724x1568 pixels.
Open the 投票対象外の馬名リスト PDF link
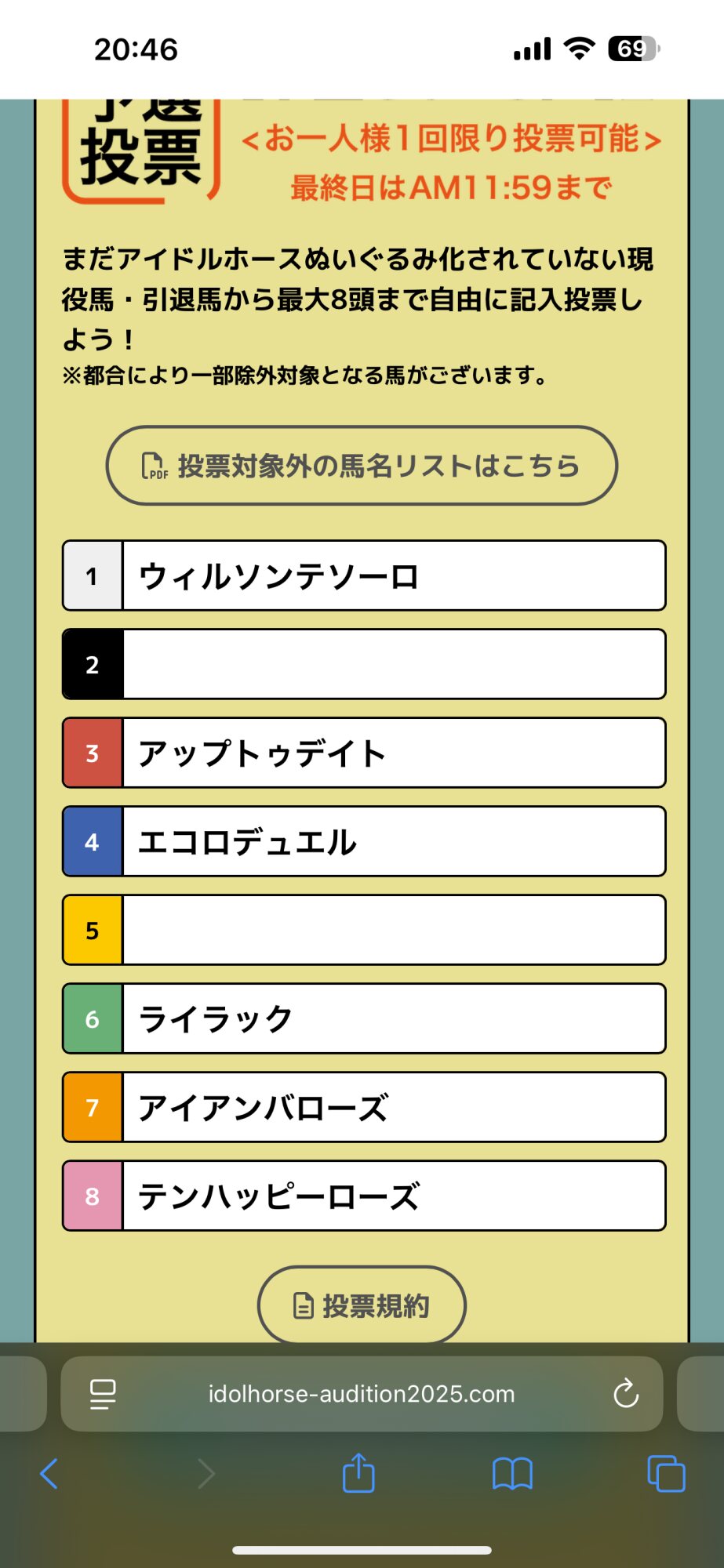pyautogui.click(x=362, y=466)
